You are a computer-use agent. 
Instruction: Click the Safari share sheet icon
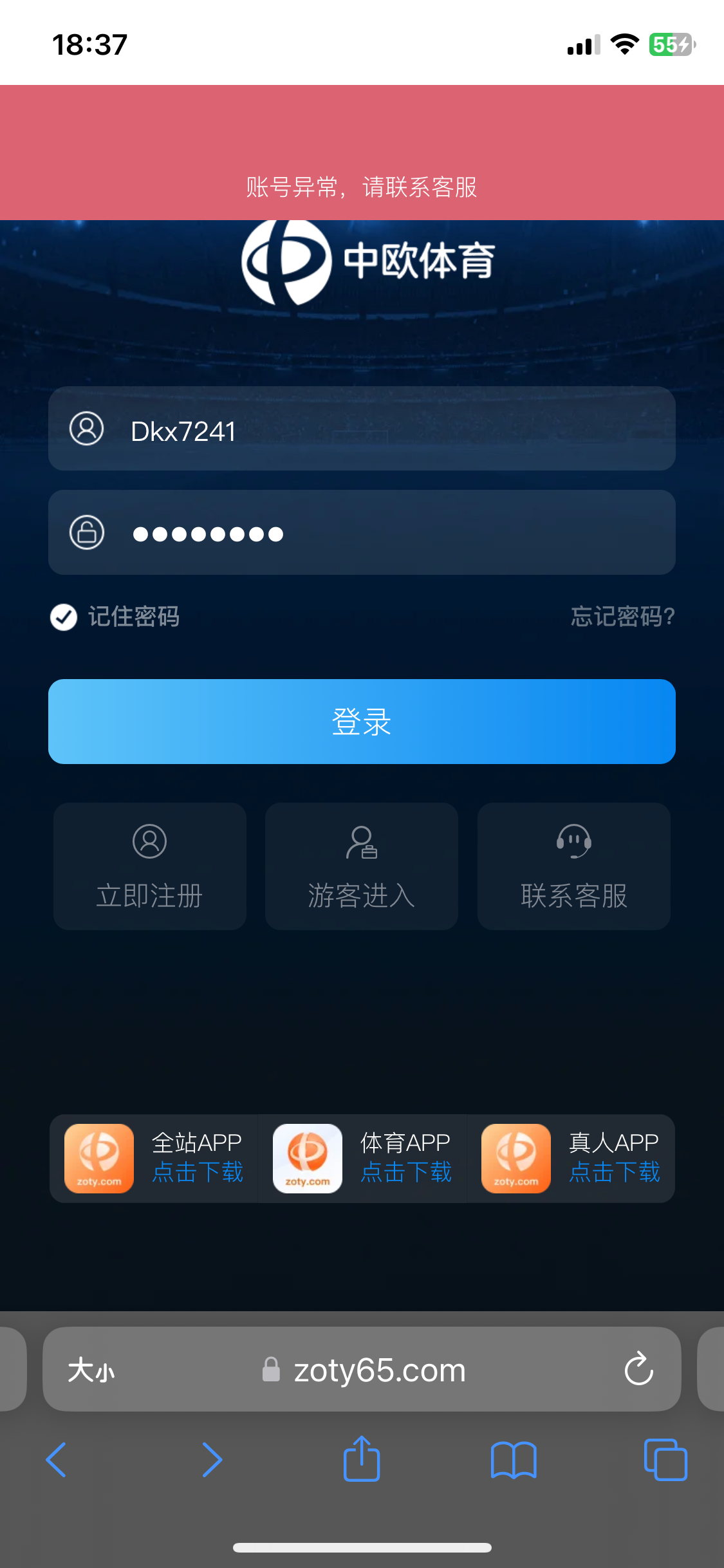tap(362, 1459)
